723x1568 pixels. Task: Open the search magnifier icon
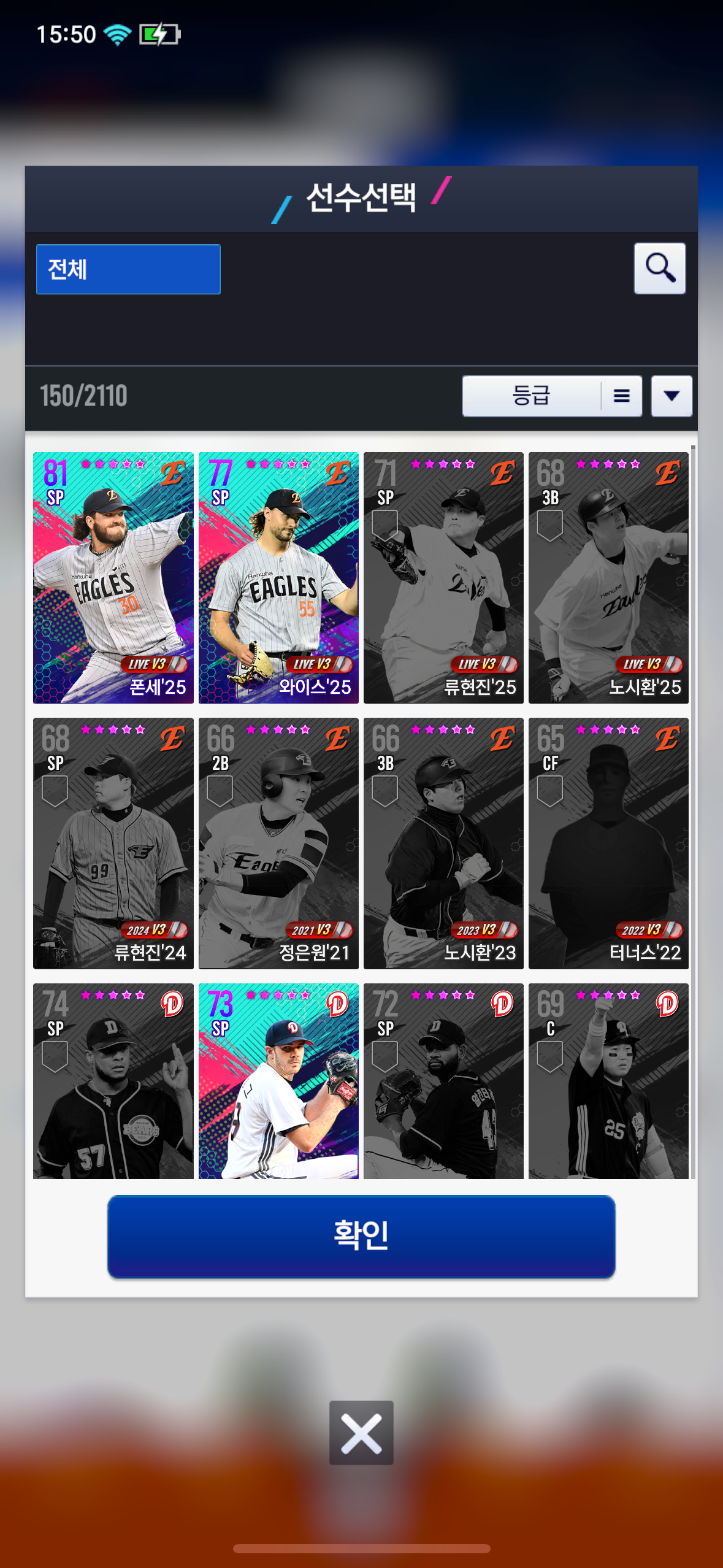coord(659,269)
